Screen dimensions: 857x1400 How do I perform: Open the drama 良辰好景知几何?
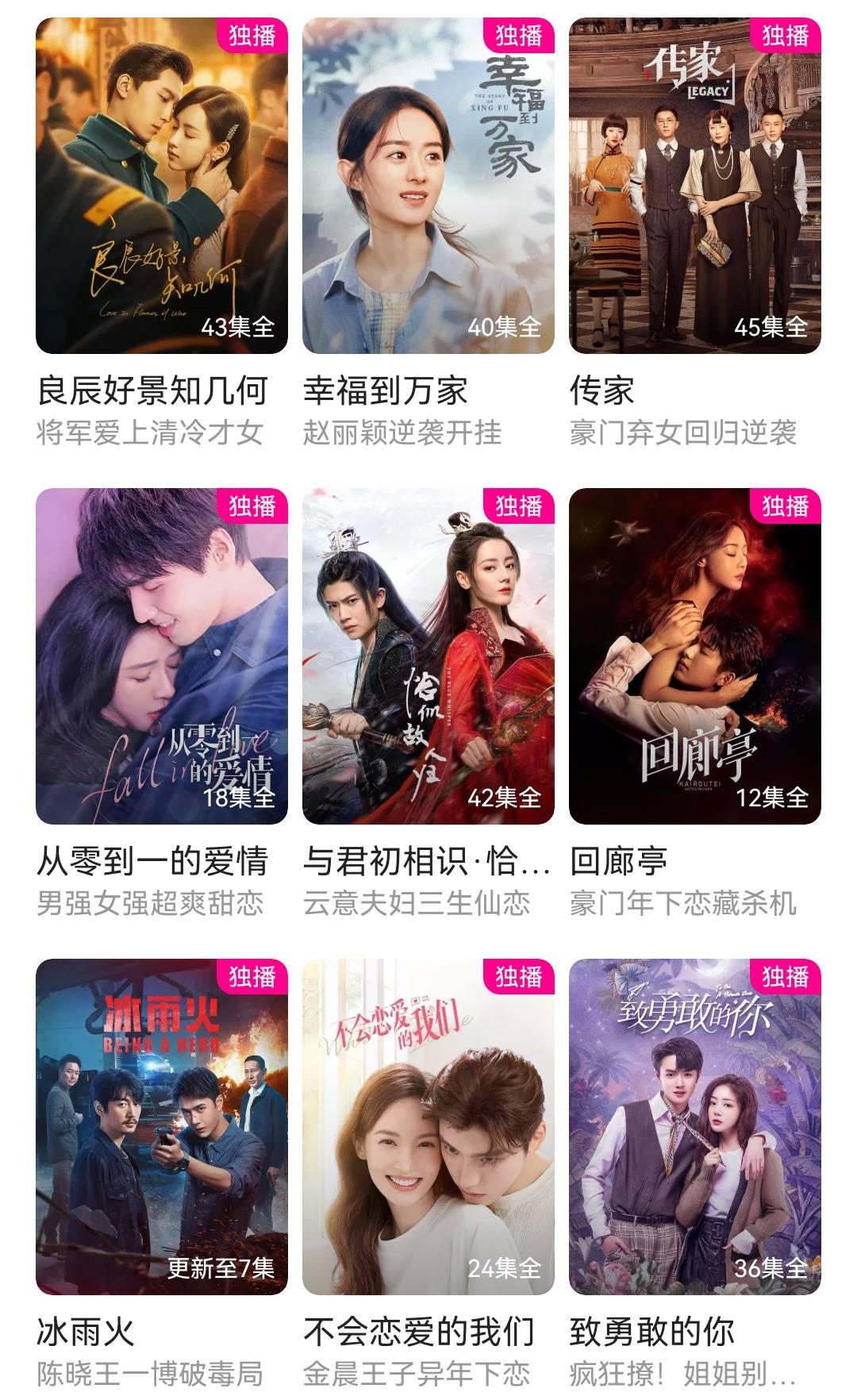pos(162,186)
